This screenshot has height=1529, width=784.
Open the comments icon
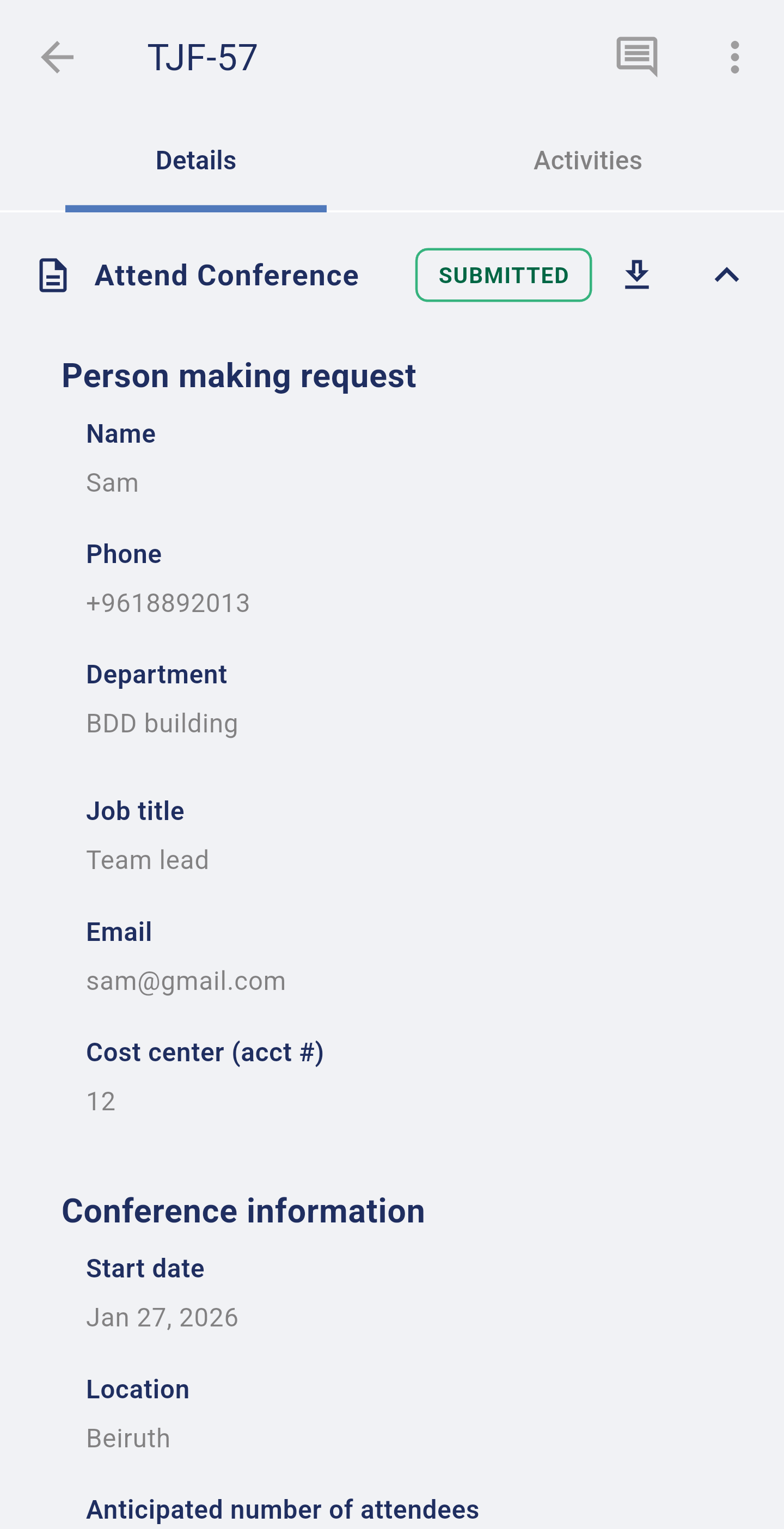click(636, 57)
